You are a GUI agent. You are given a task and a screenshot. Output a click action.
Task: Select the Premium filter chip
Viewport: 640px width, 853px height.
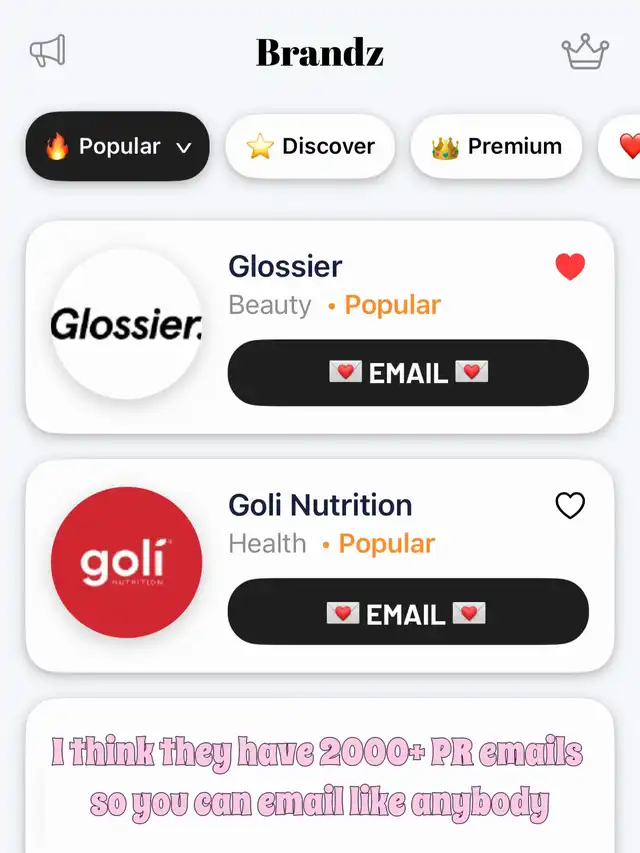click(496, 146)
